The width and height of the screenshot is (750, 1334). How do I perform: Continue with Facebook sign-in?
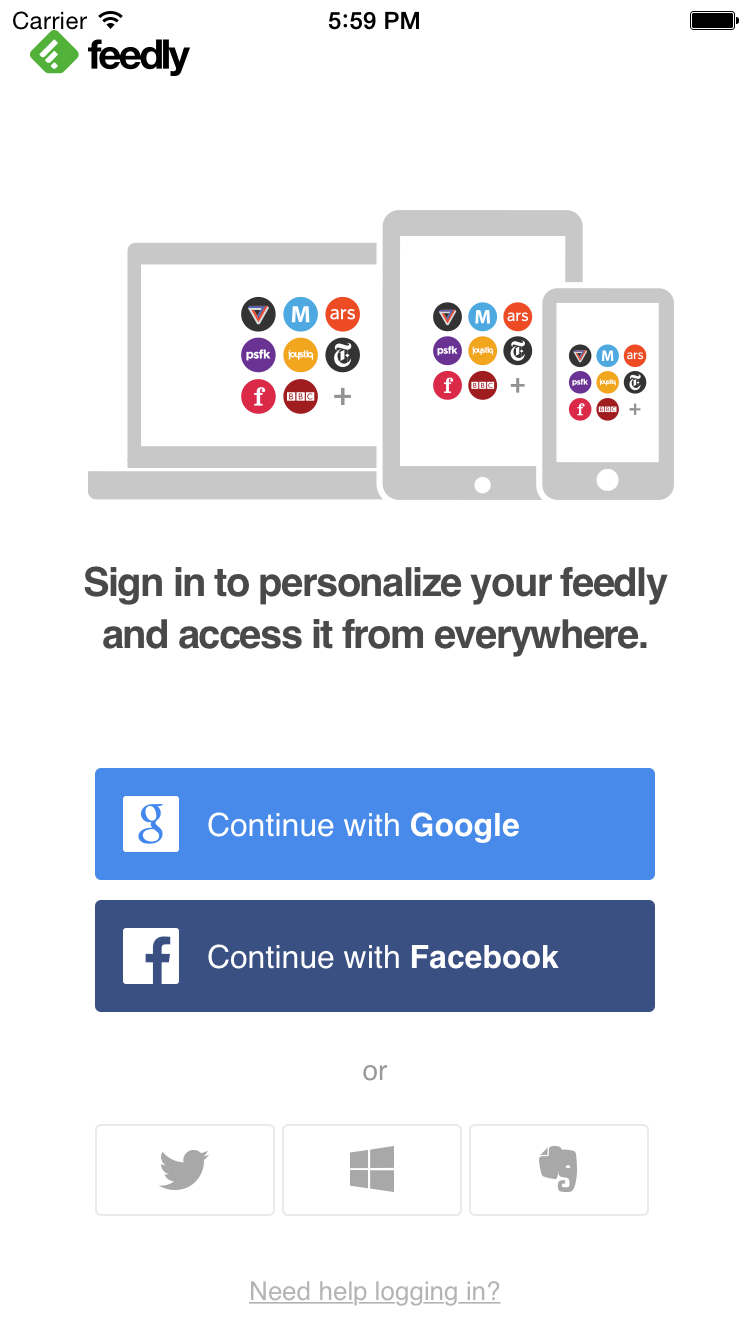pos(375,956)
